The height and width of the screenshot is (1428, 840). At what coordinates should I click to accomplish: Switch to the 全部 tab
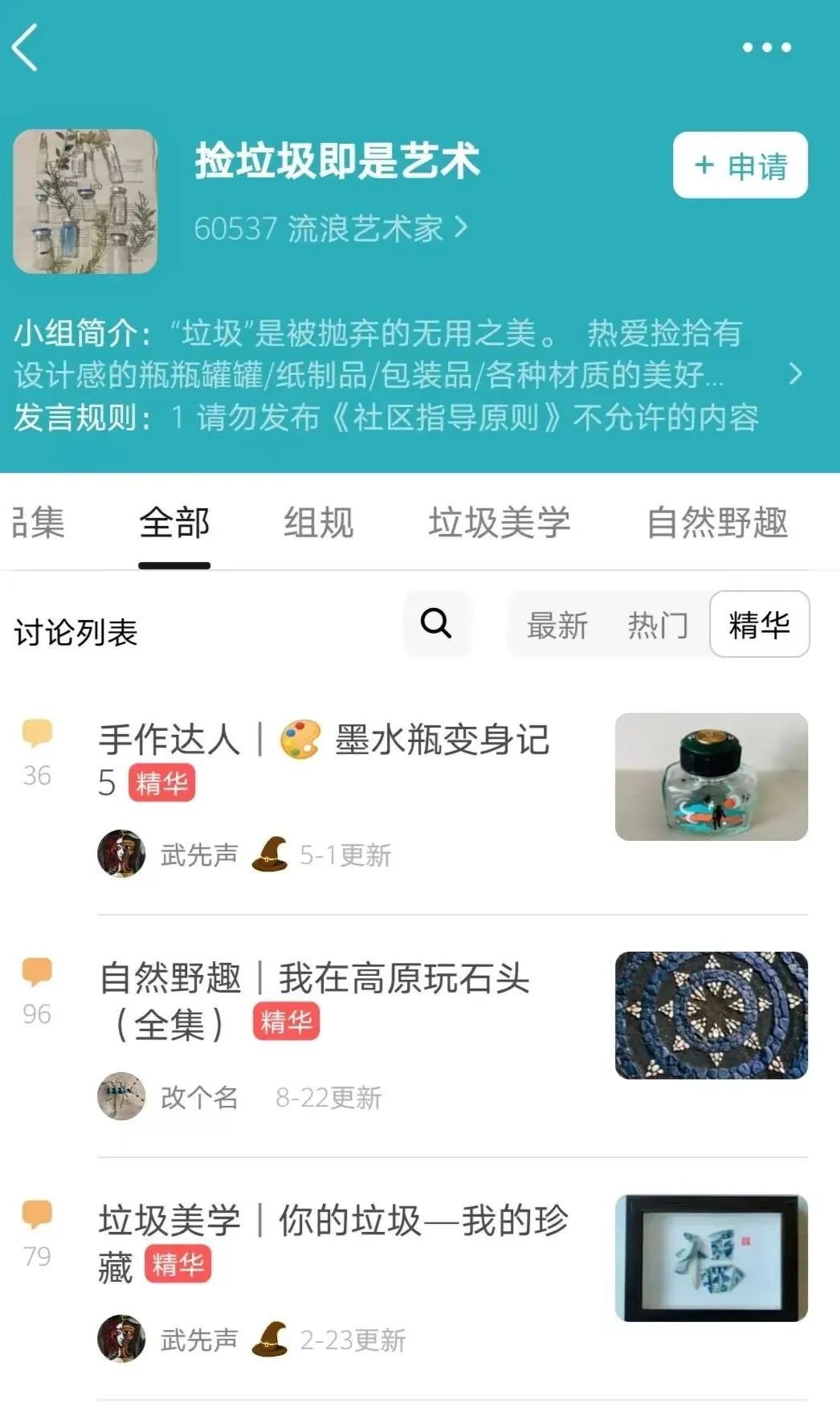pyautogui.click(x=174, y=523)
